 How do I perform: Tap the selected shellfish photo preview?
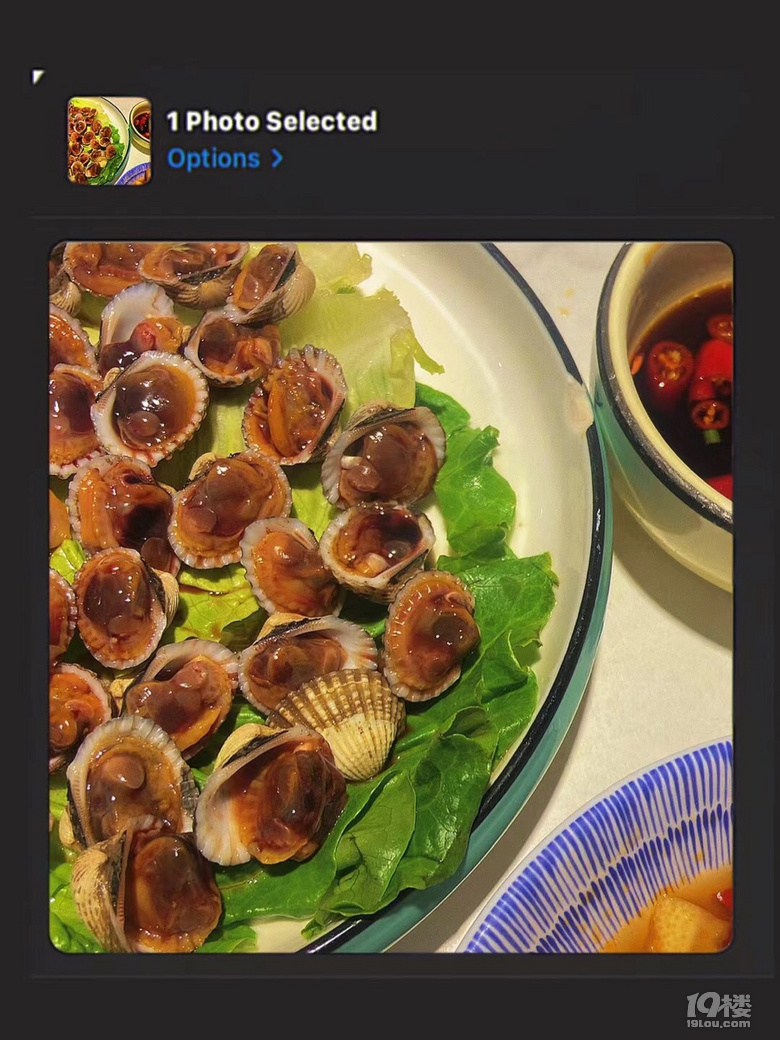tap(391, 597)
